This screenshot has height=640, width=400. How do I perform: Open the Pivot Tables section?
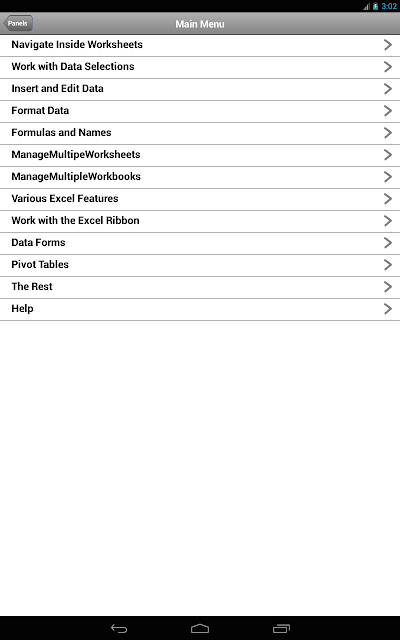[x=200, y=266]
